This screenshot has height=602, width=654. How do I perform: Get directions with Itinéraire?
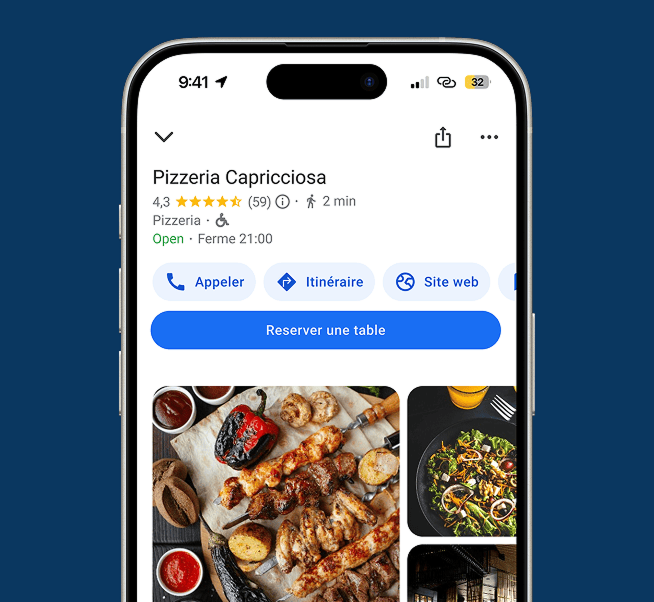pos(319,282)
